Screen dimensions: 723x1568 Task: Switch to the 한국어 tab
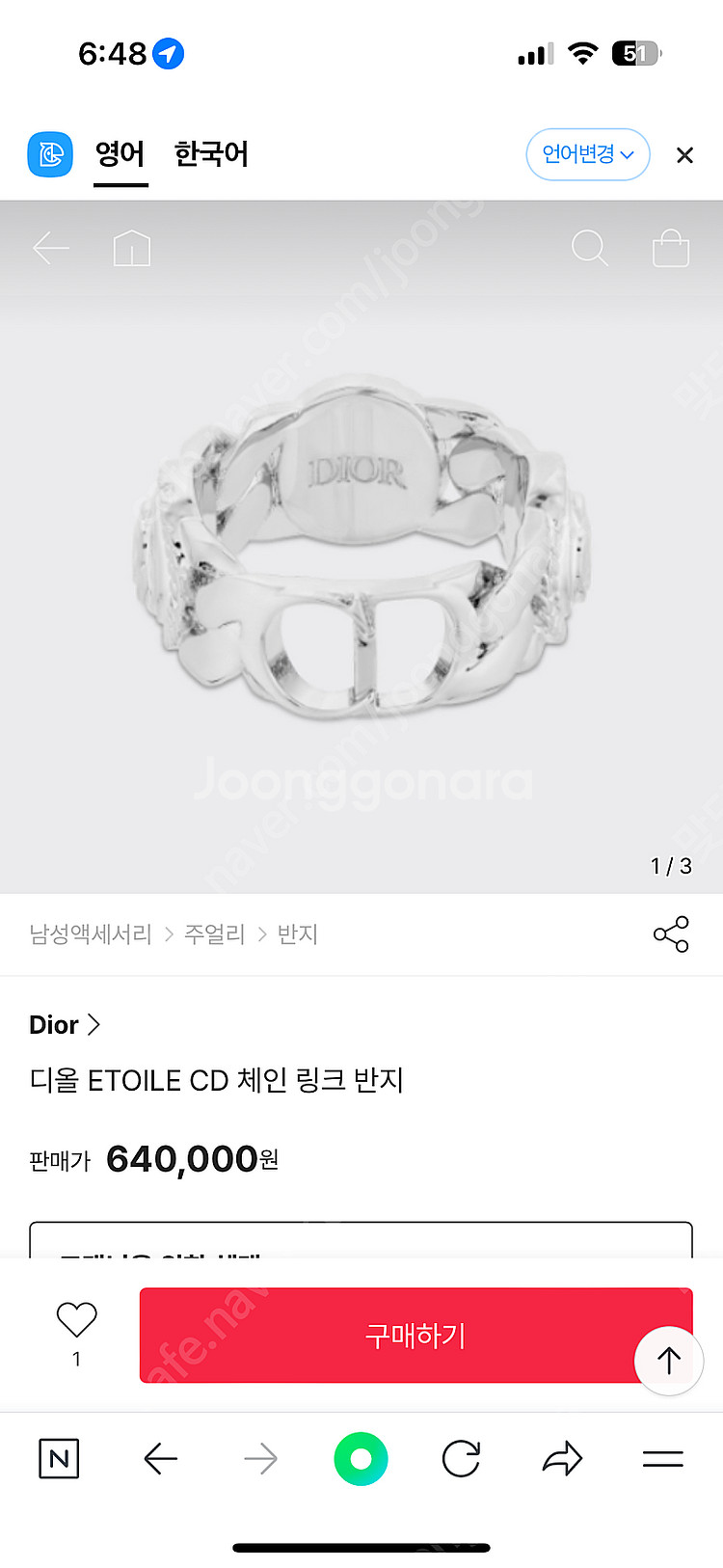pos(211,154)
